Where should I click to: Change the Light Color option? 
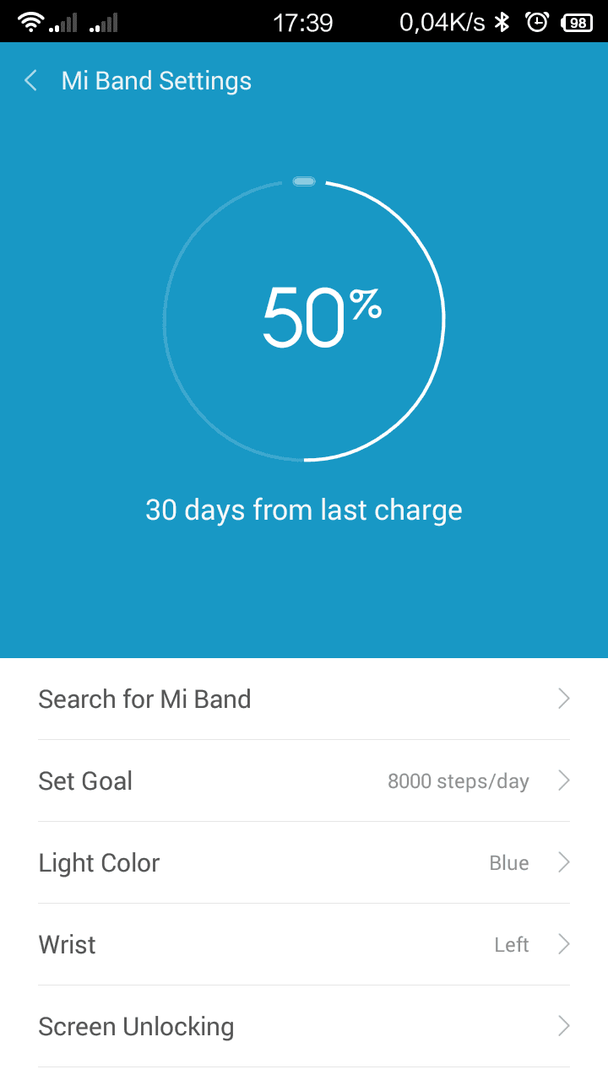(x=304, y=863)
